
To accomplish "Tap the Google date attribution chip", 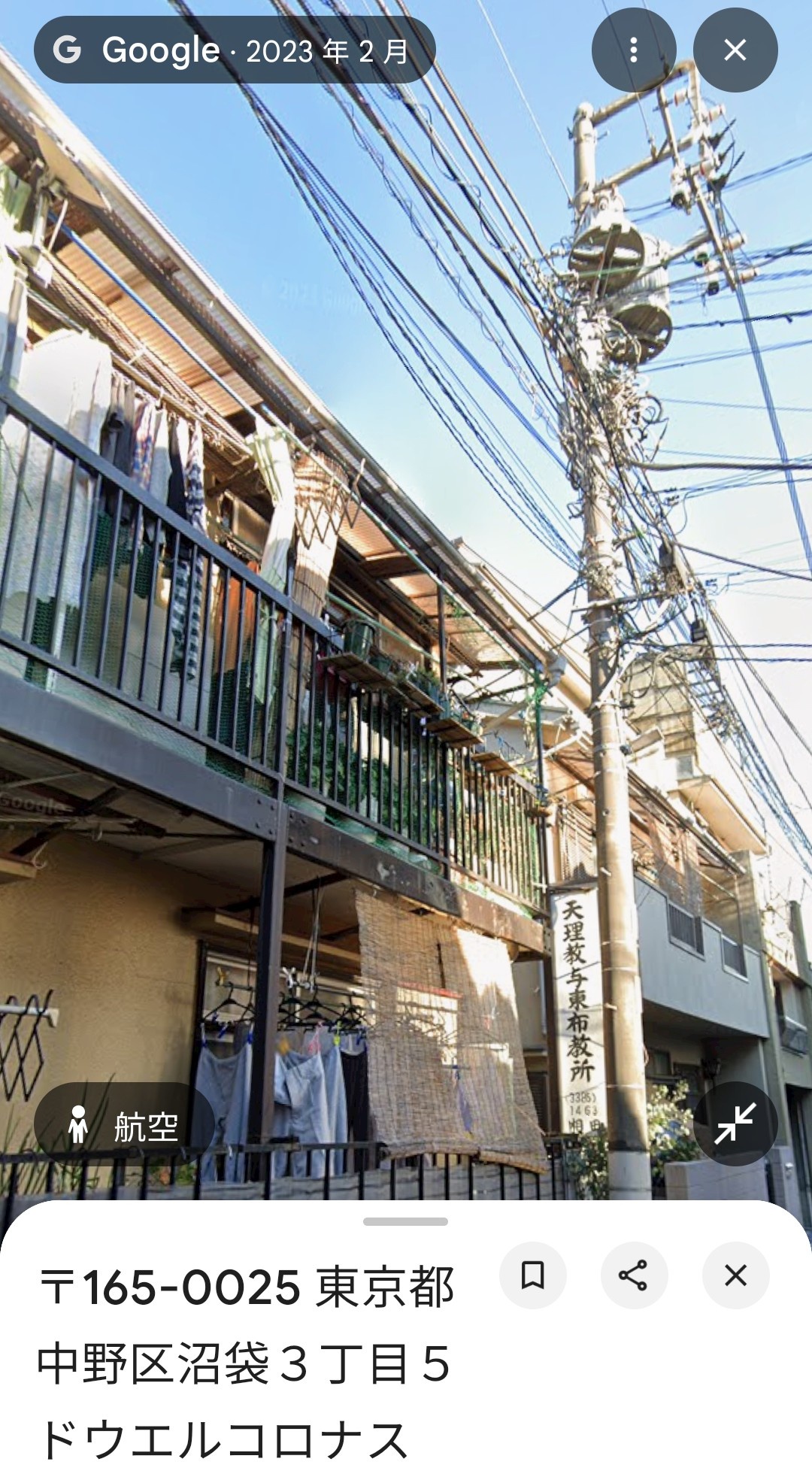I will click(x=235, y=50).
